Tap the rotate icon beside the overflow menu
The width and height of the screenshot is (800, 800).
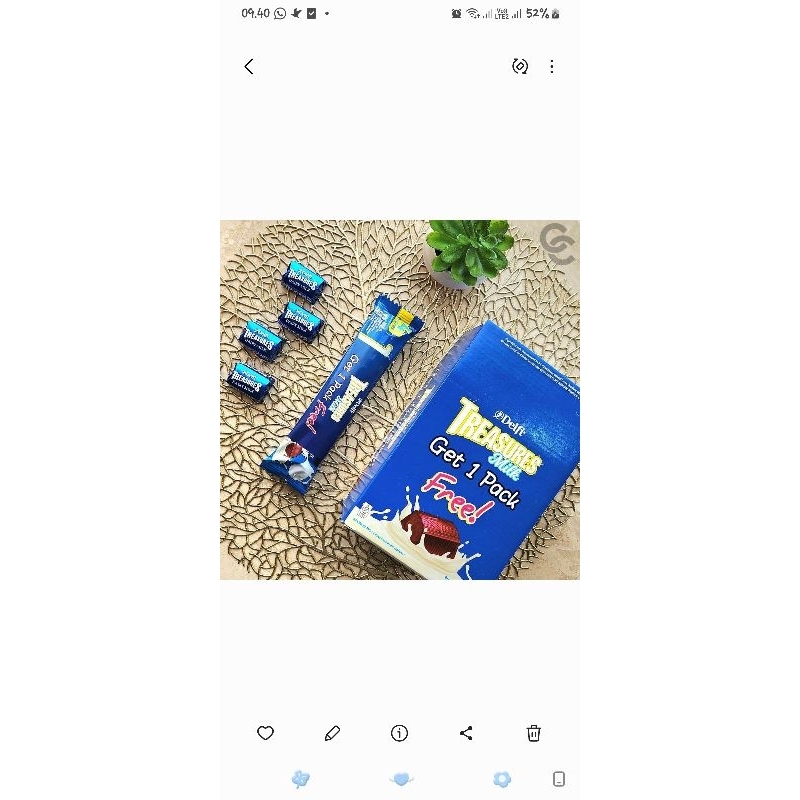pos(520,67)
